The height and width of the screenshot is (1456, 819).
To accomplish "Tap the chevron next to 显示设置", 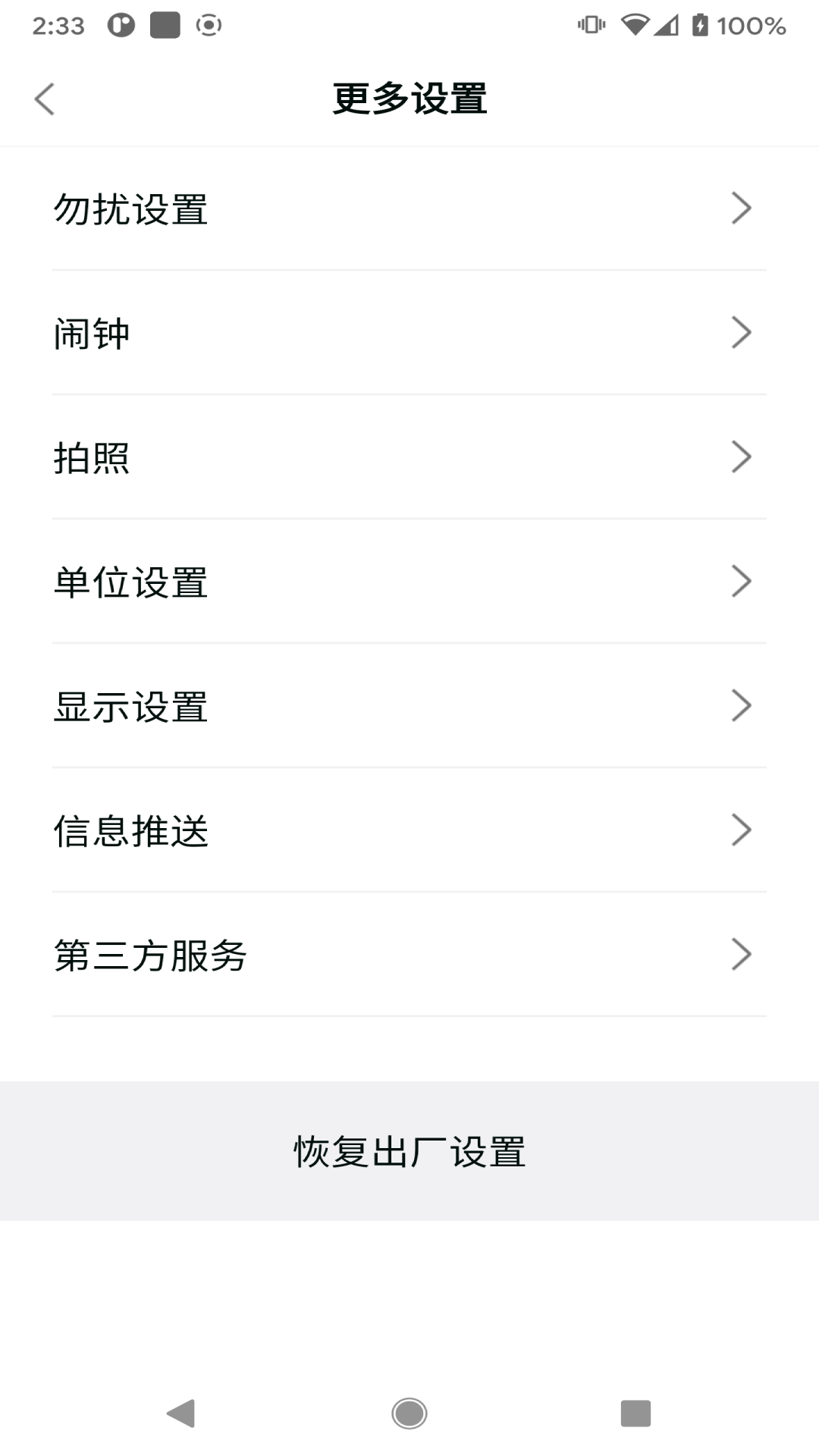I will pyautogui.click(x=742, y=705).
